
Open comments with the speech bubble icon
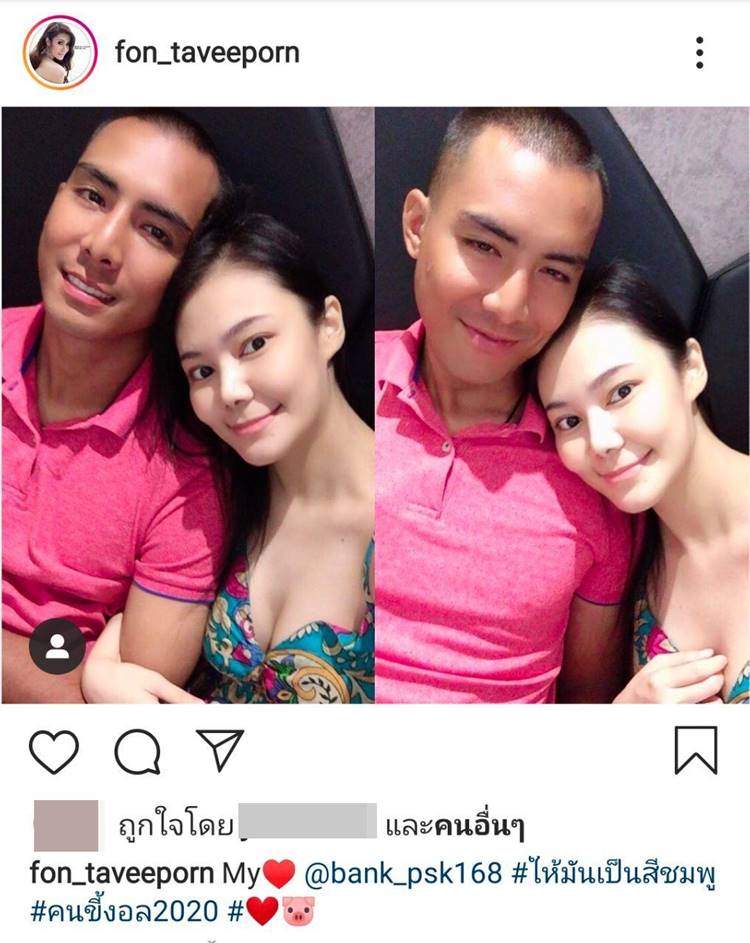point(137,751)
